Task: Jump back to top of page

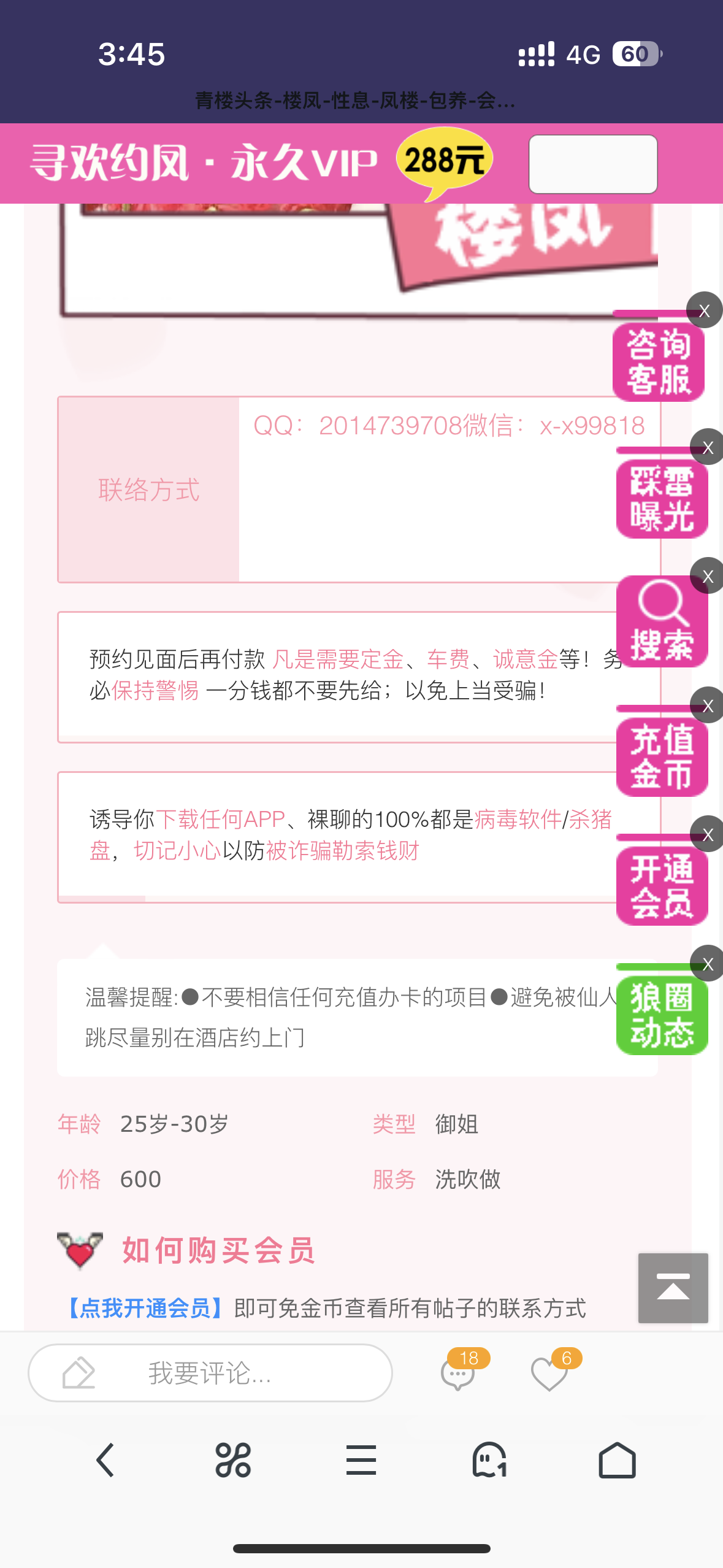Action: (x=673, y=1288)
